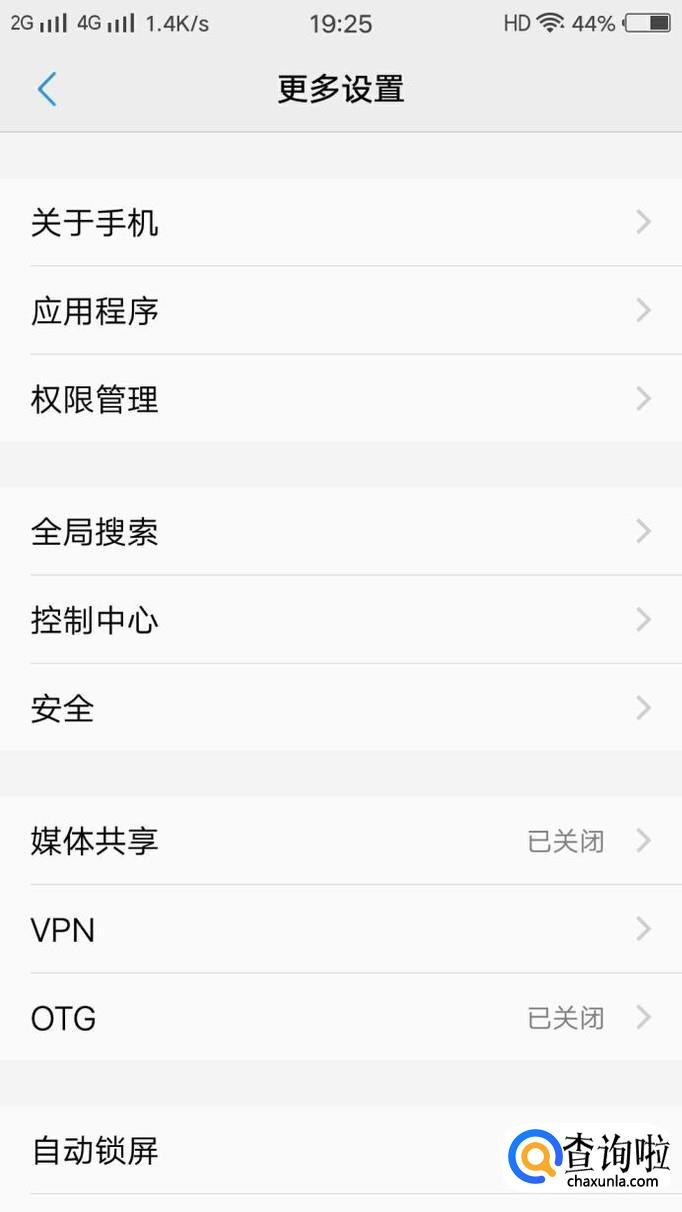Open 控制中心 settings
This screenshot has height=1212, width=682.
[340, 620]
